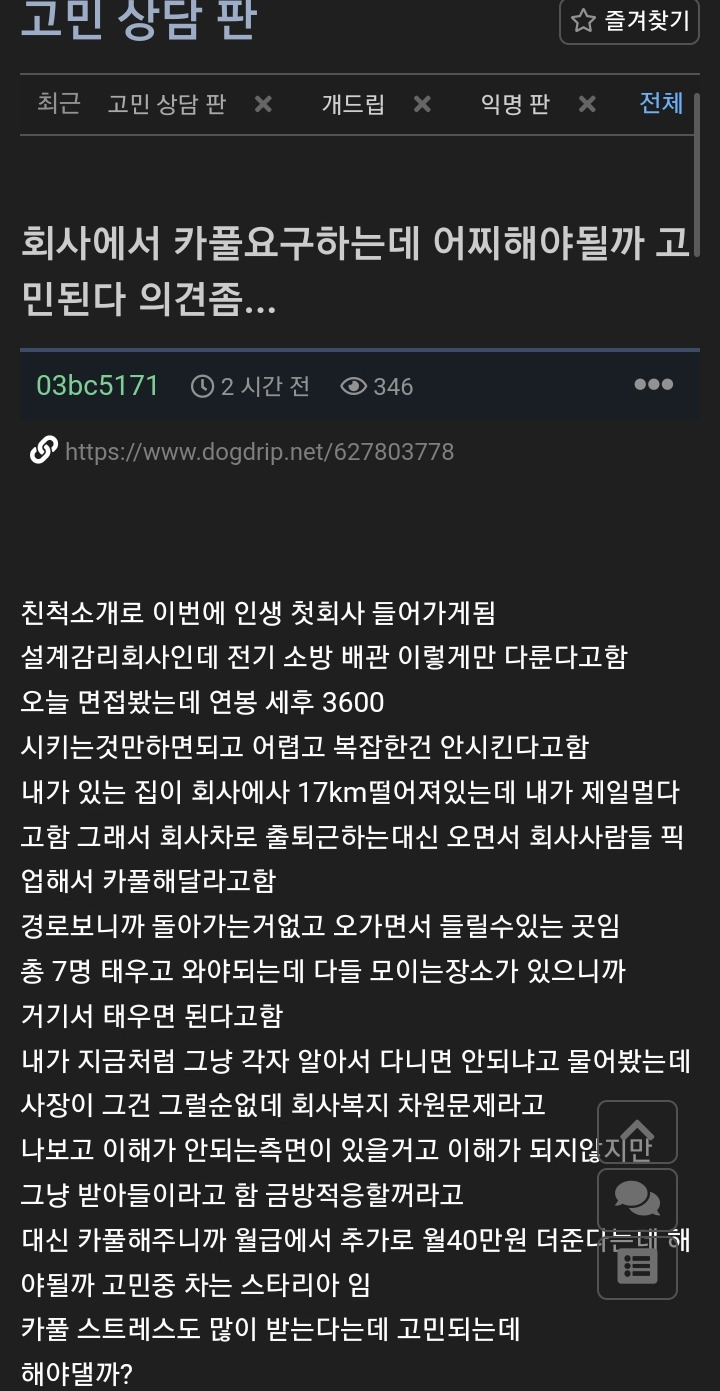This screenshot has height=1391, width=720.
Task: Click the star icon inside 즐겨찾기 button
Action: (583, 21)
